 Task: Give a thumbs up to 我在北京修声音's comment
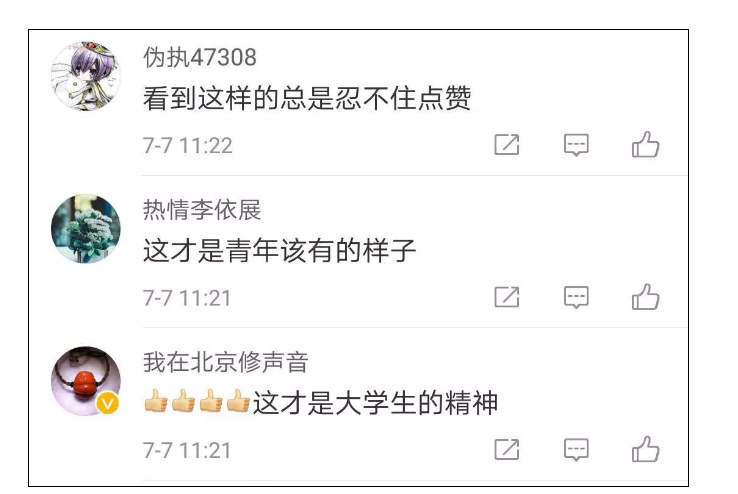point(646,449)
